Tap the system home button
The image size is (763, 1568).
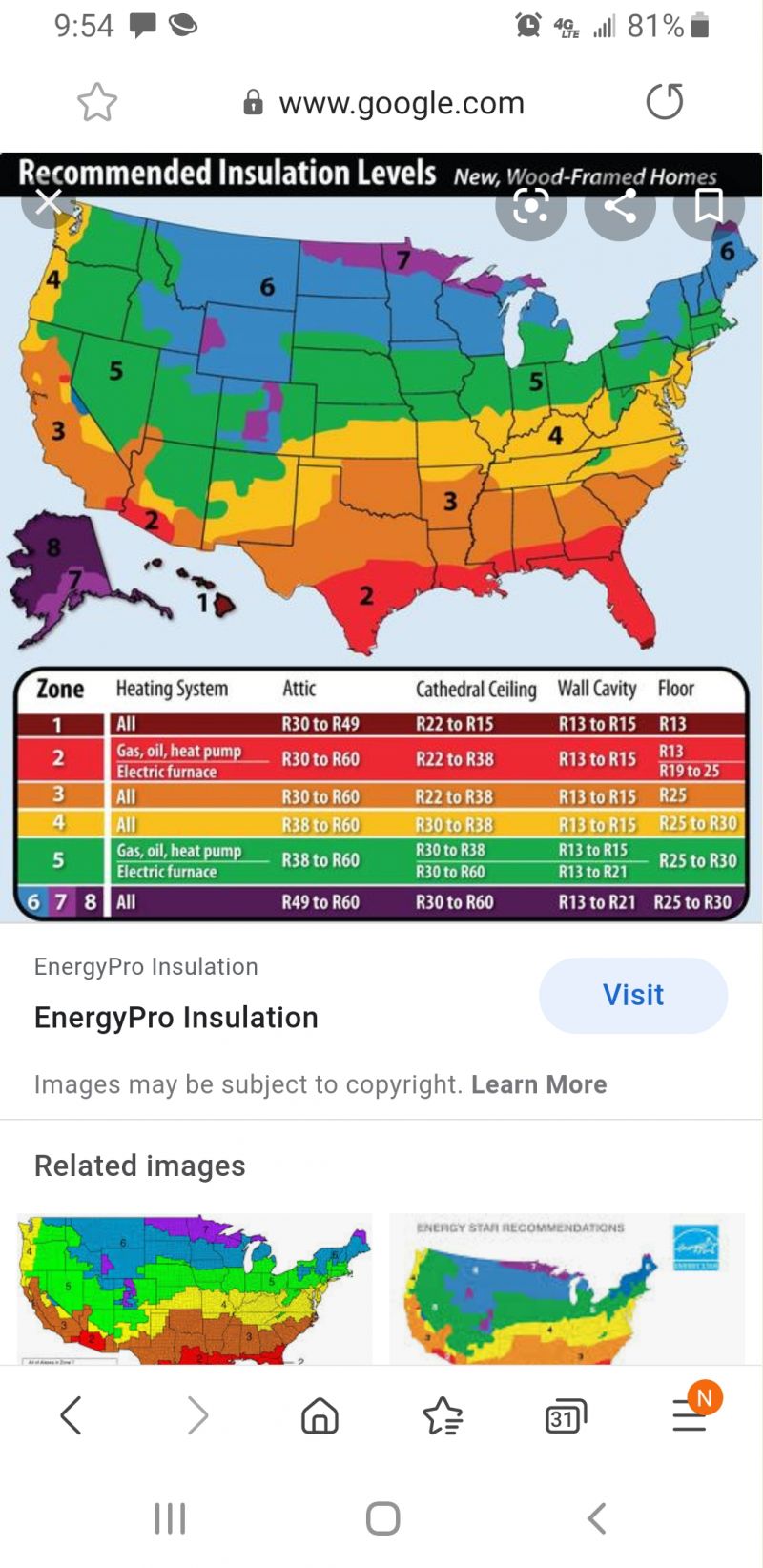[382, 1518]
